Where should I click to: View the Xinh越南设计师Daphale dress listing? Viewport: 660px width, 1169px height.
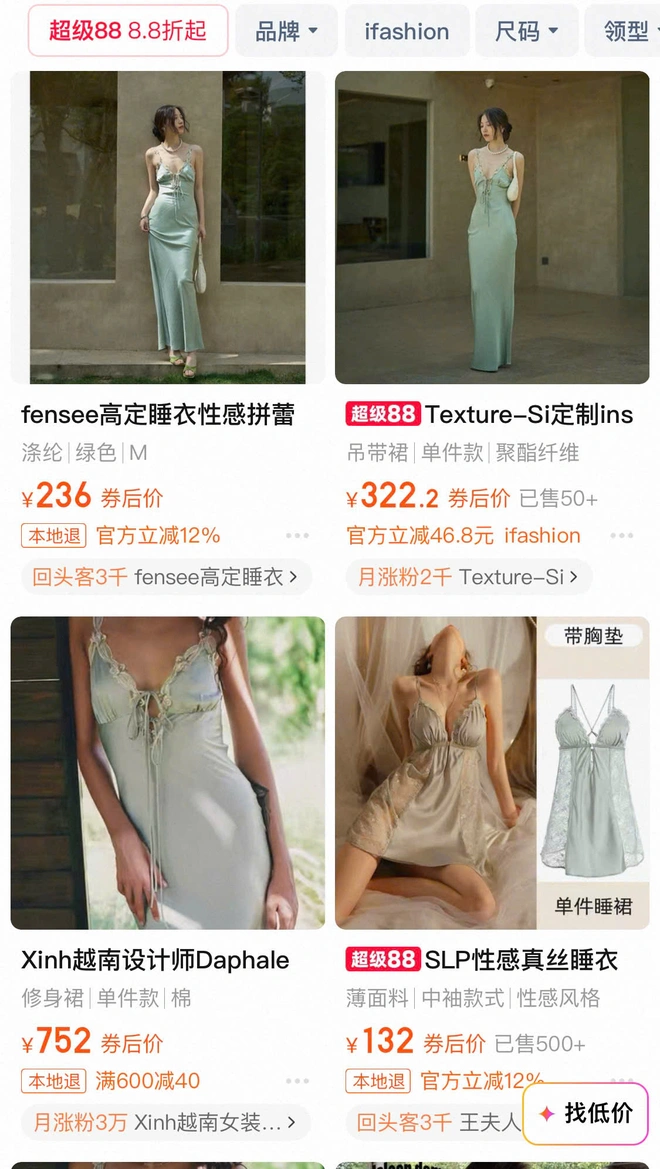point(167,773)
